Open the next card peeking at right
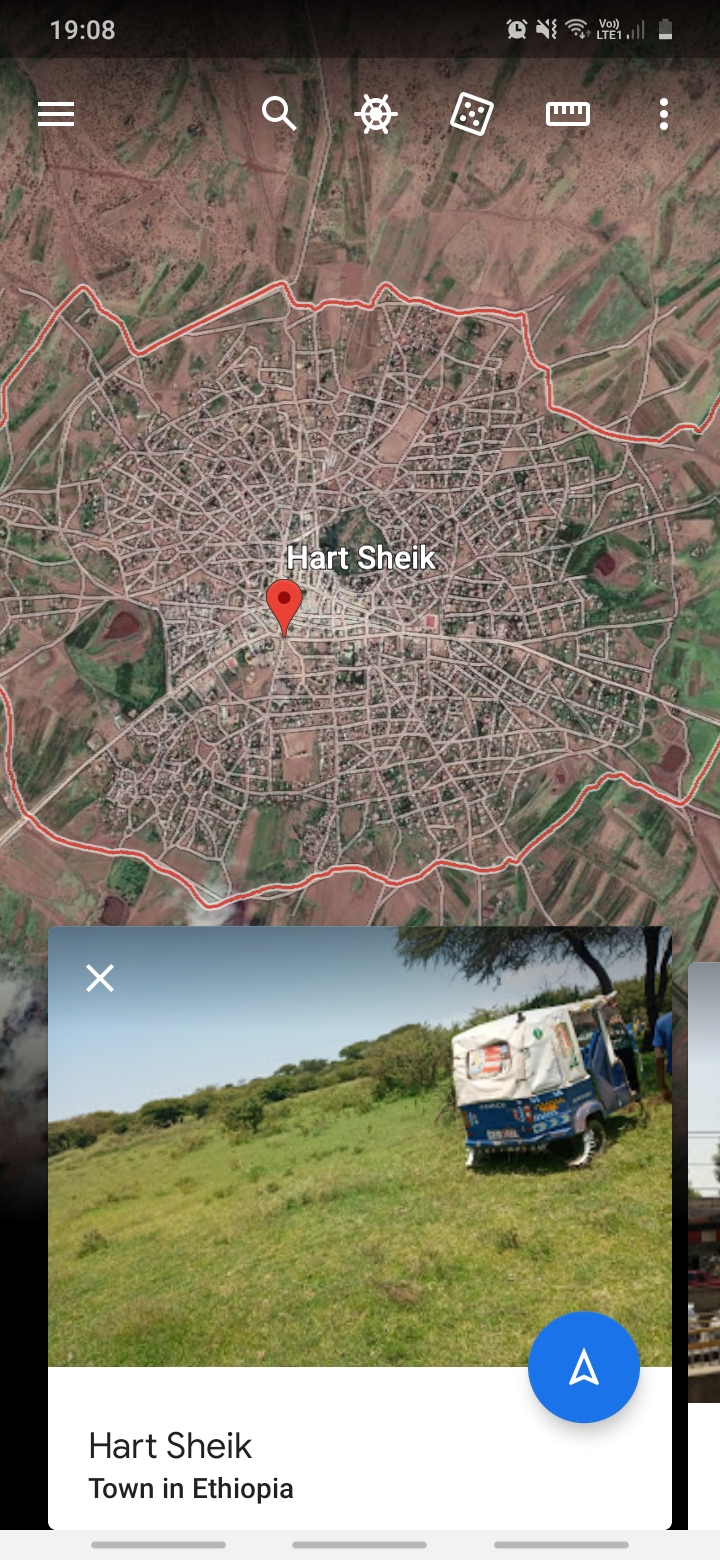The image size is (720, 1560). coord(704,1182)
